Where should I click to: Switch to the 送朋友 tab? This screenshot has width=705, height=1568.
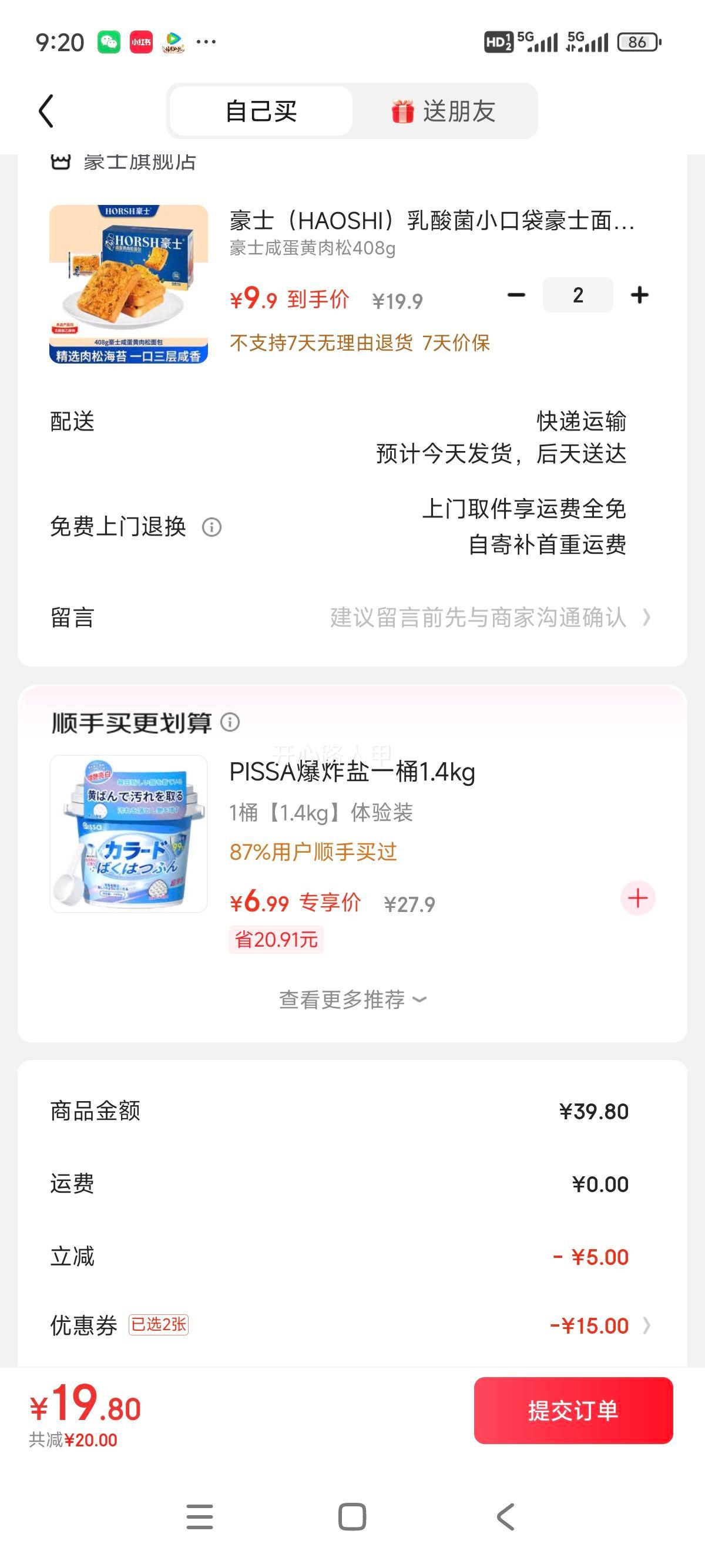pyautogui.click(x=444, y=112)
